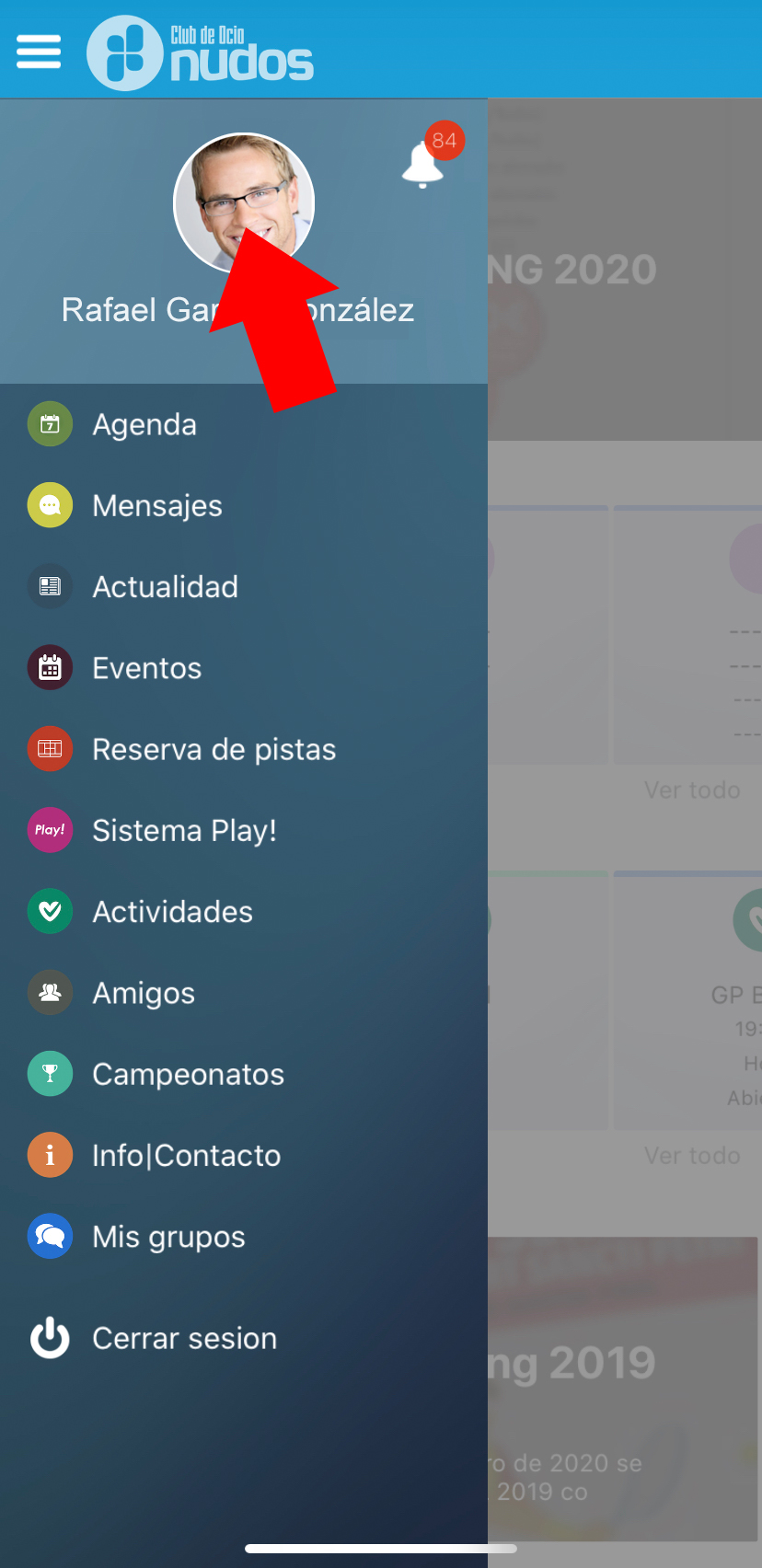Open the notifications bell

click(x=423, y=164)
